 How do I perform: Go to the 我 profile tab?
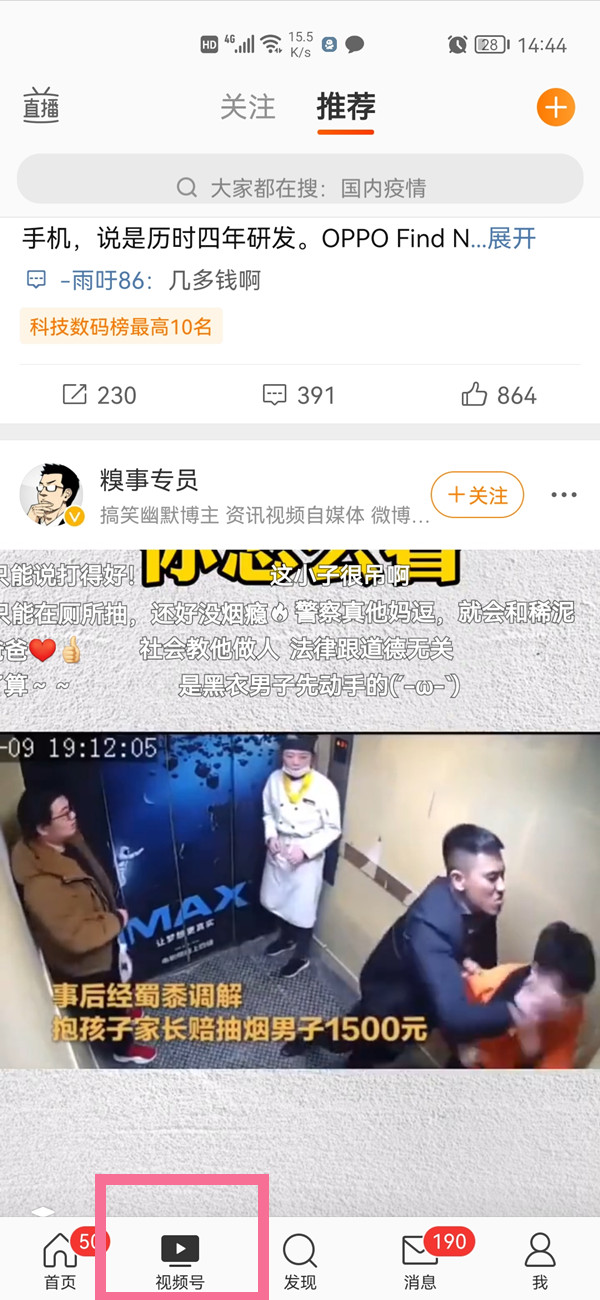(x=540, y=1260)
